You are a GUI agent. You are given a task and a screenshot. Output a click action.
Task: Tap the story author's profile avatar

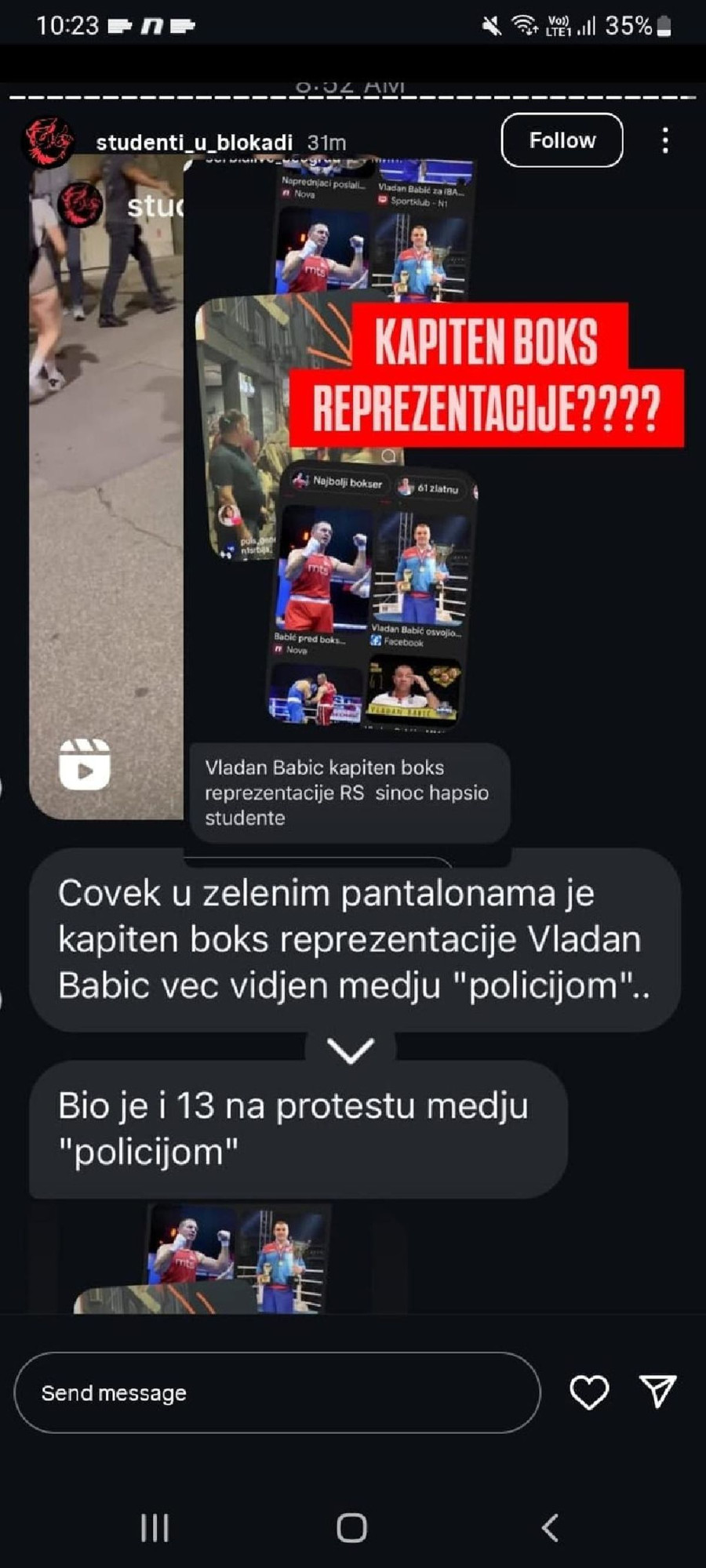pyautogui.click(x=49, y=141)
